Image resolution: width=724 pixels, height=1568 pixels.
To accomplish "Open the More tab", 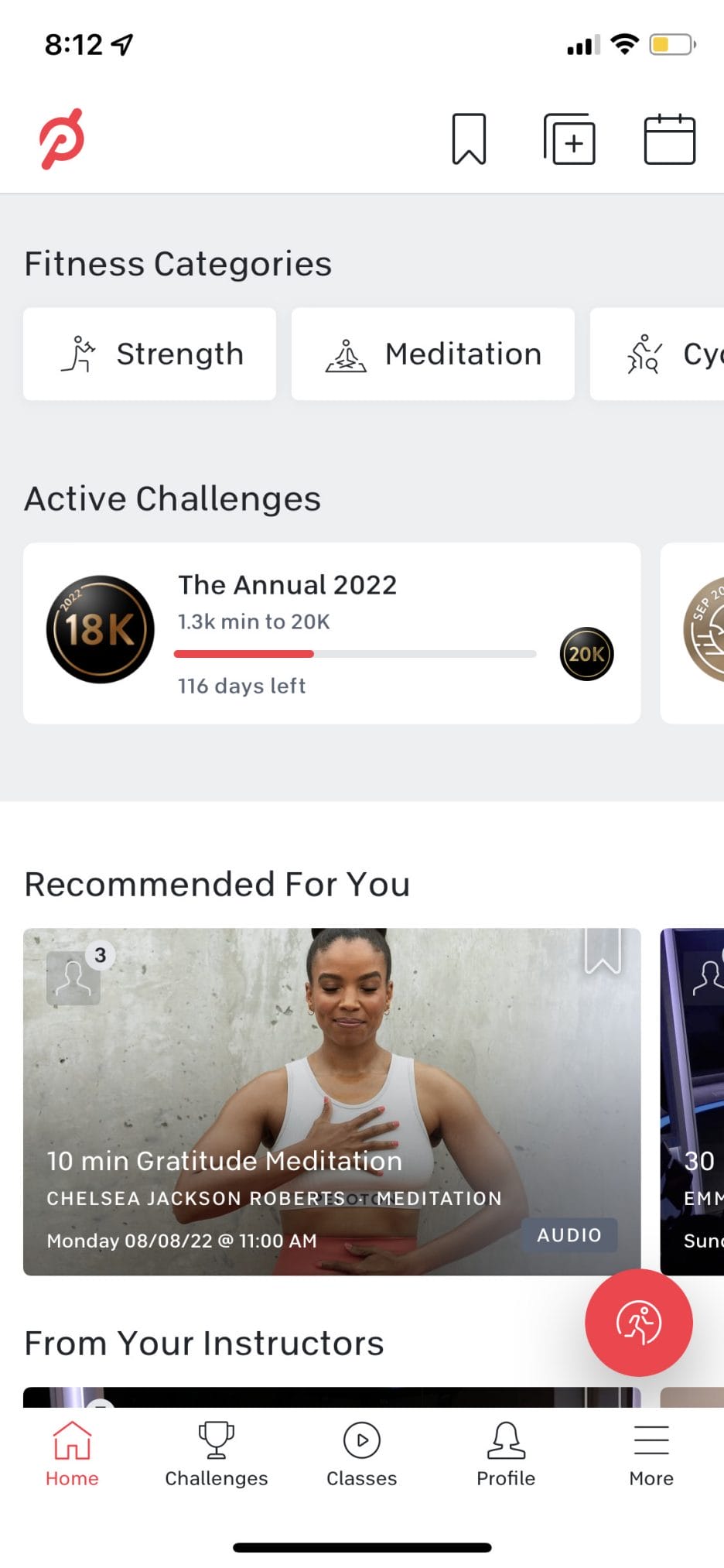I will tap(651, 1454).
